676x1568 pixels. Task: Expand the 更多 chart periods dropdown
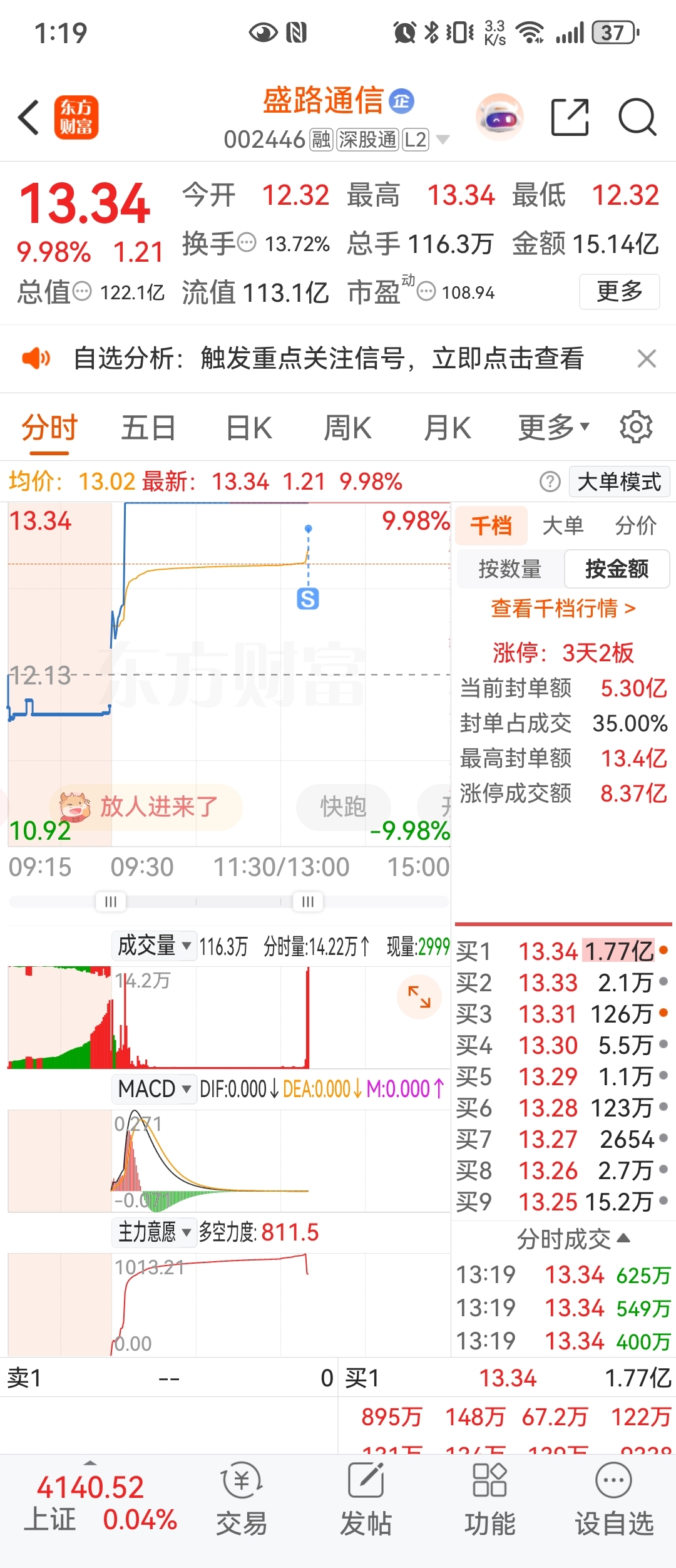pyautogui.click(x=553, y=428)
